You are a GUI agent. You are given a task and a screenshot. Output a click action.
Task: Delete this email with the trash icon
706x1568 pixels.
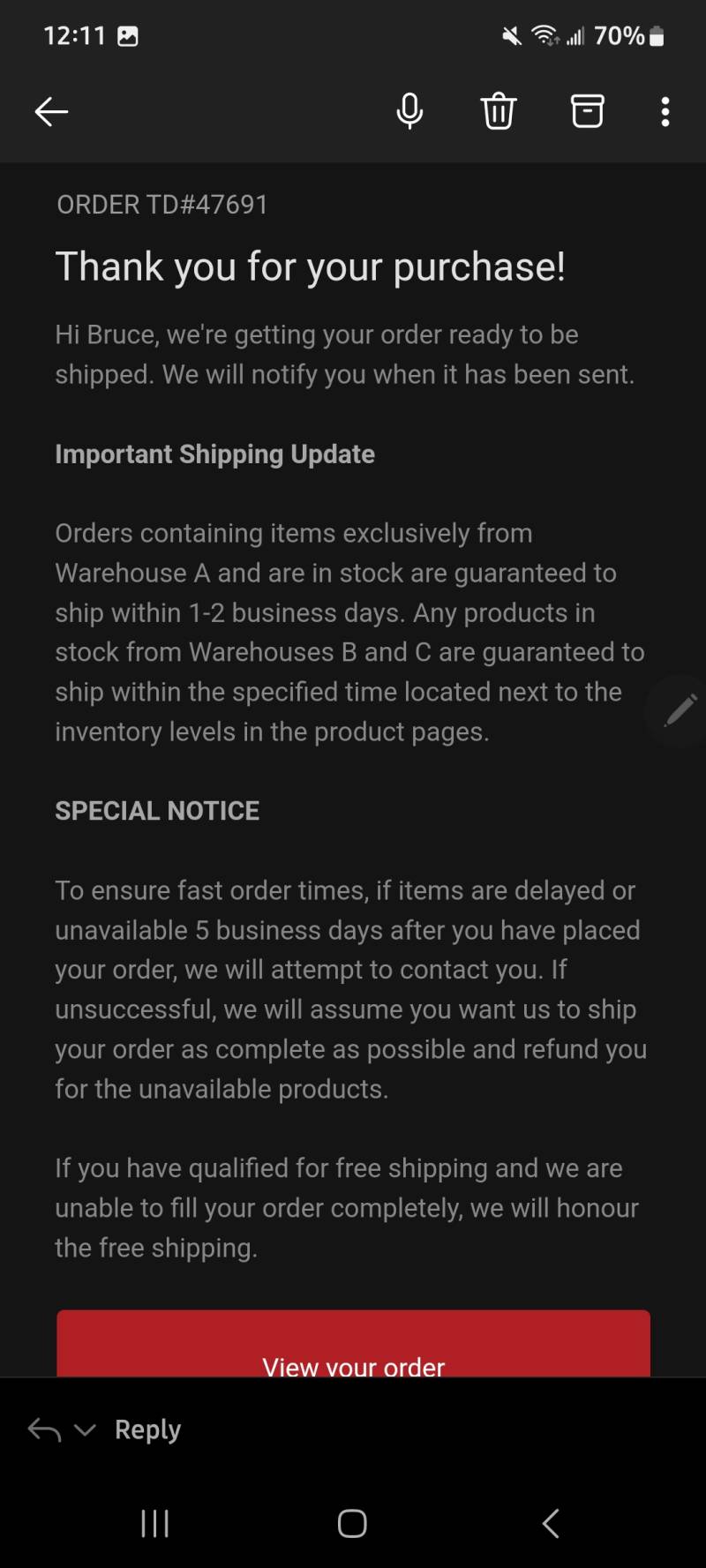(x=499, y=111)
